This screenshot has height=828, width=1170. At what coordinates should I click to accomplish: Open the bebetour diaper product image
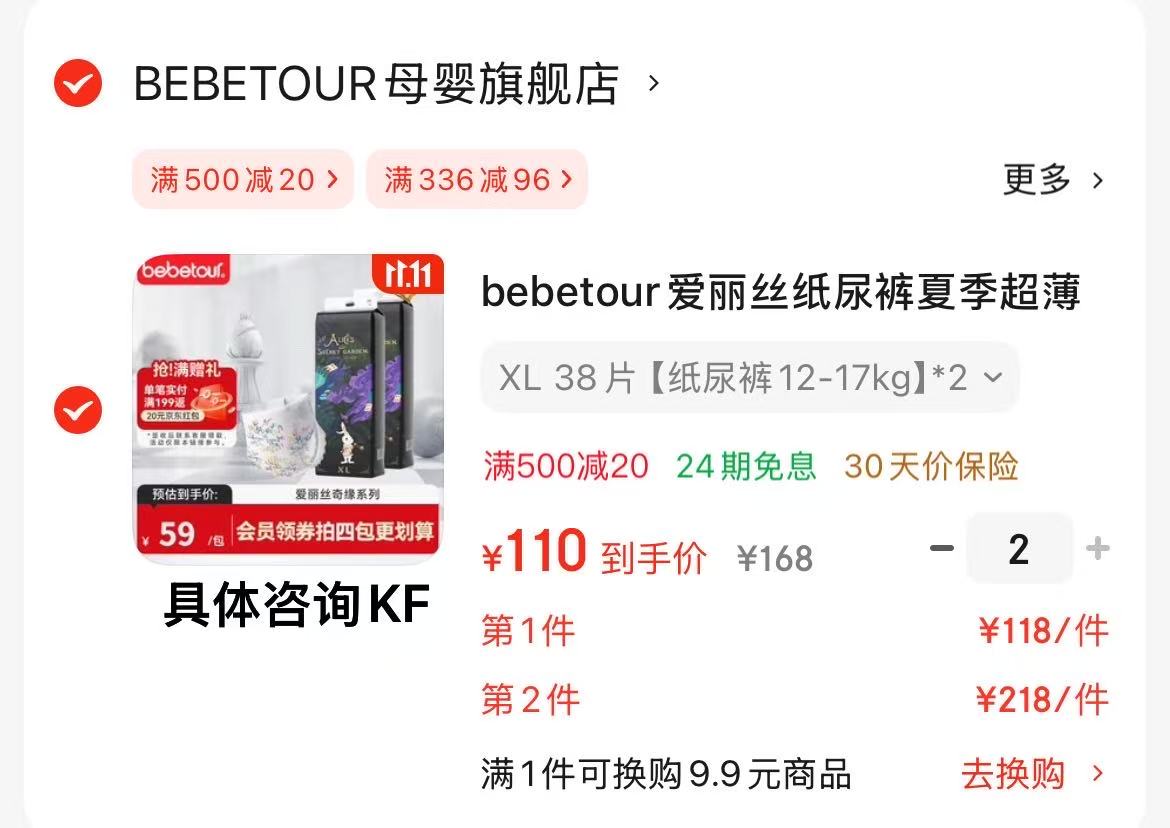pyautogui.click(x=288, y=408)
